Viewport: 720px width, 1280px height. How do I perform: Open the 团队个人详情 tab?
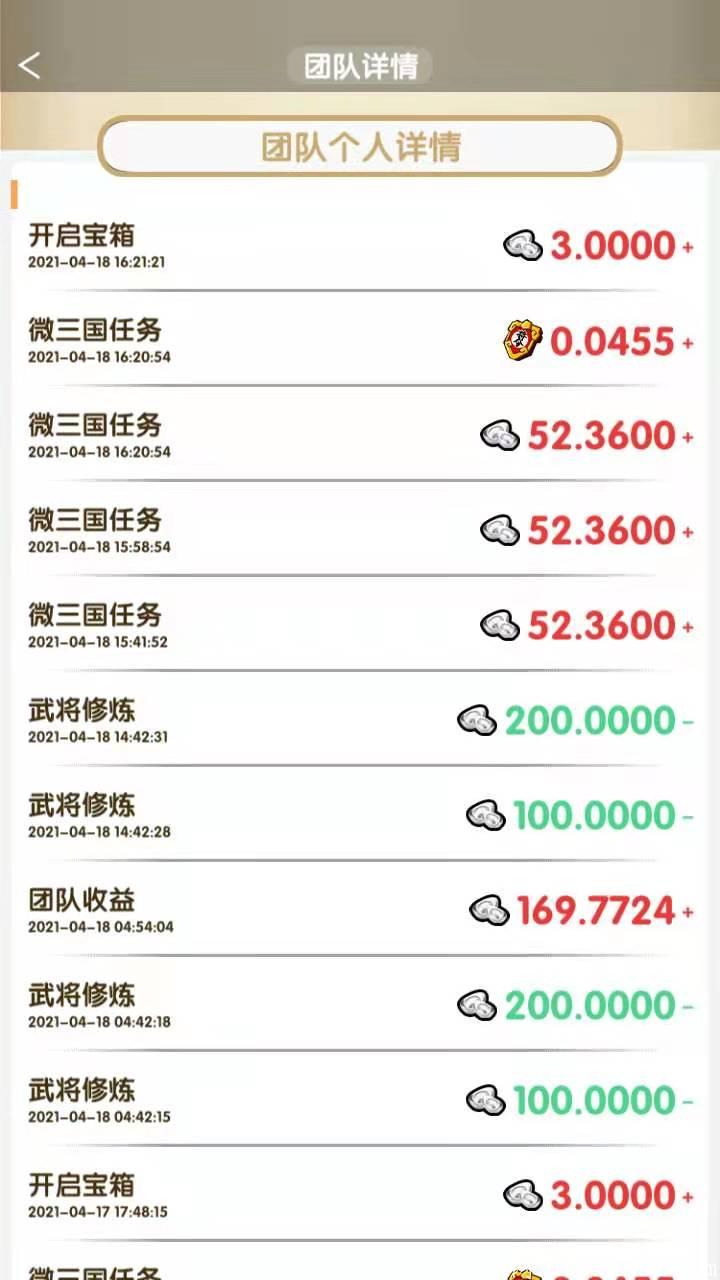tap(360, 146)
